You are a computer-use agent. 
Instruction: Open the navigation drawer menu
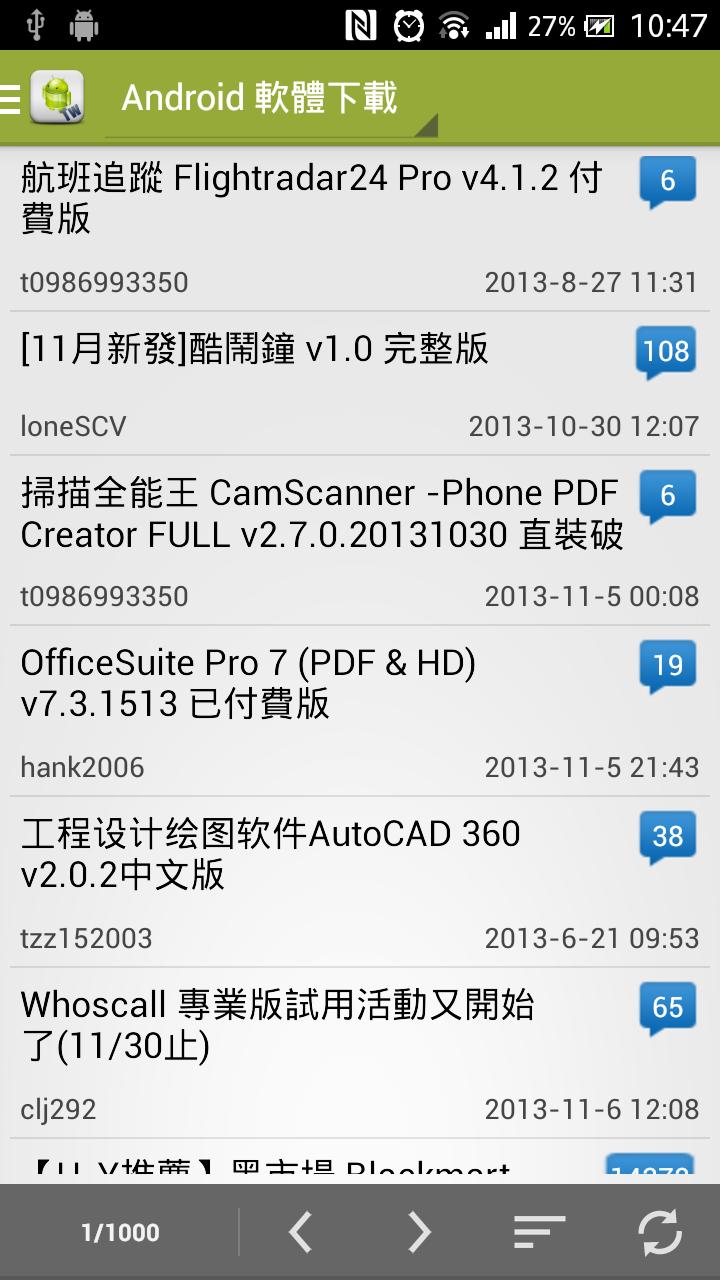click(12, 98)
